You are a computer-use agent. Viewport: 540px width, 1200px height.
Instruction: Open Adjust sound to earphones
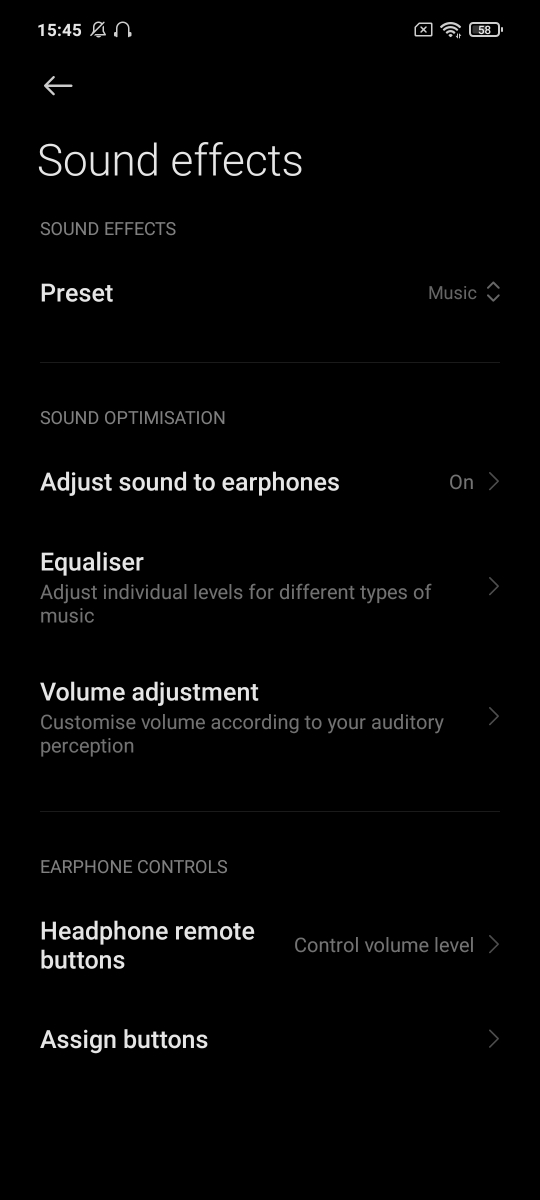(x=270, y=482)
